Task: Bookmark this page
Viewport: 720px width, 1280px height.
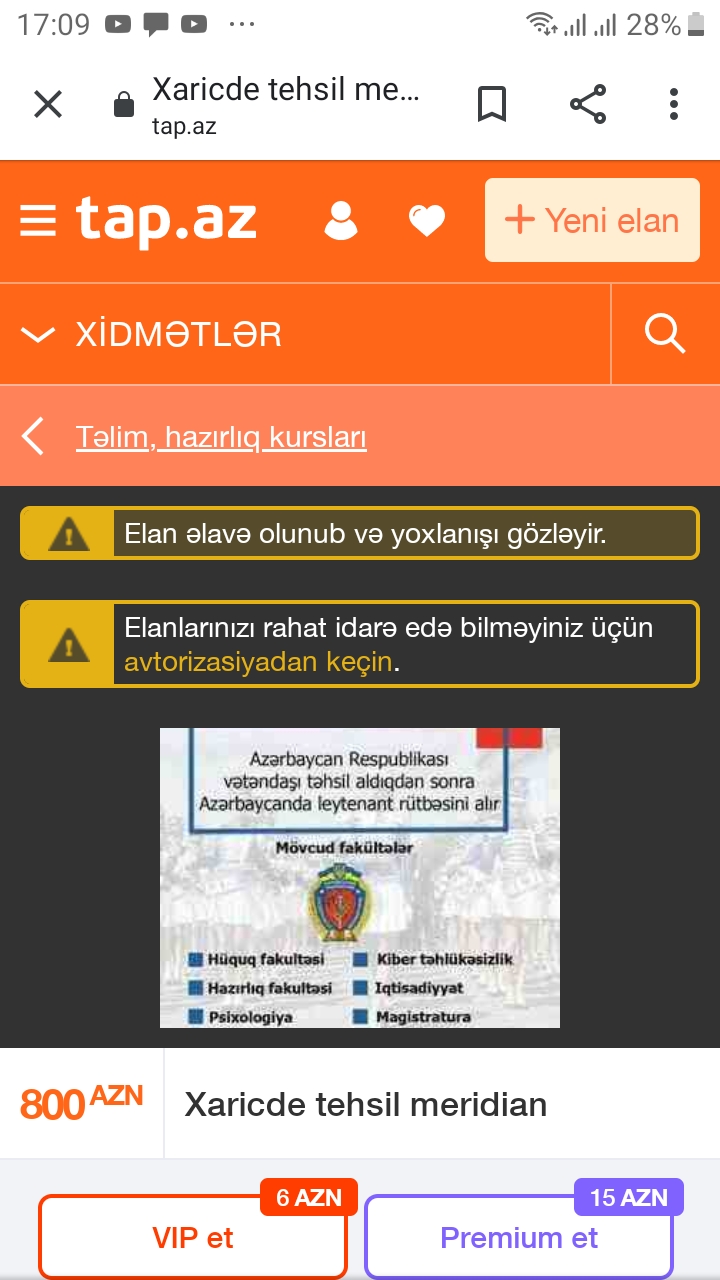Action: point(491,104)
